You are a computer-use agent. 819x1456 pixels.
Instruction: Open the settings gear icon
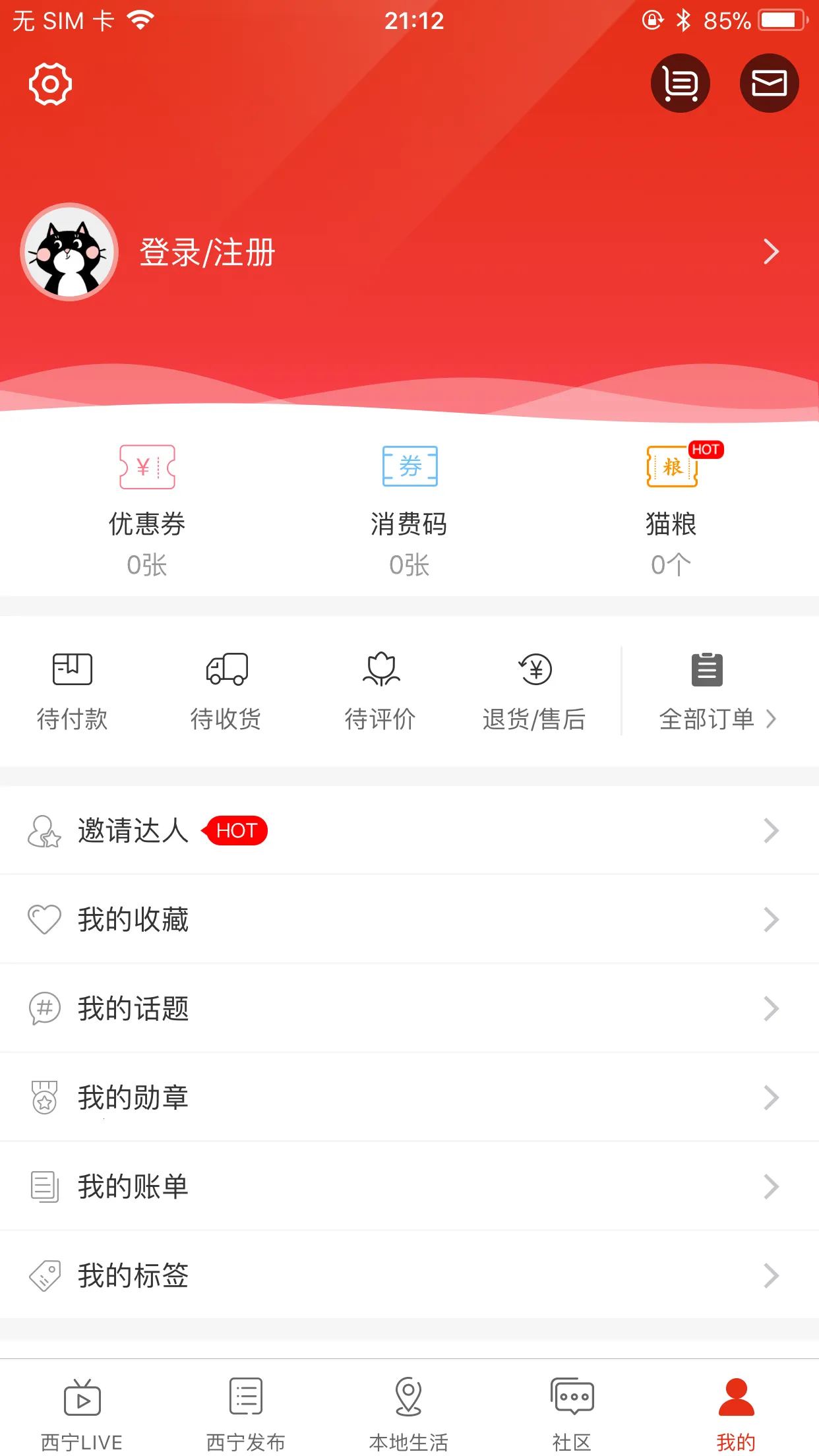pyautogui.click(x=49, y=84)
